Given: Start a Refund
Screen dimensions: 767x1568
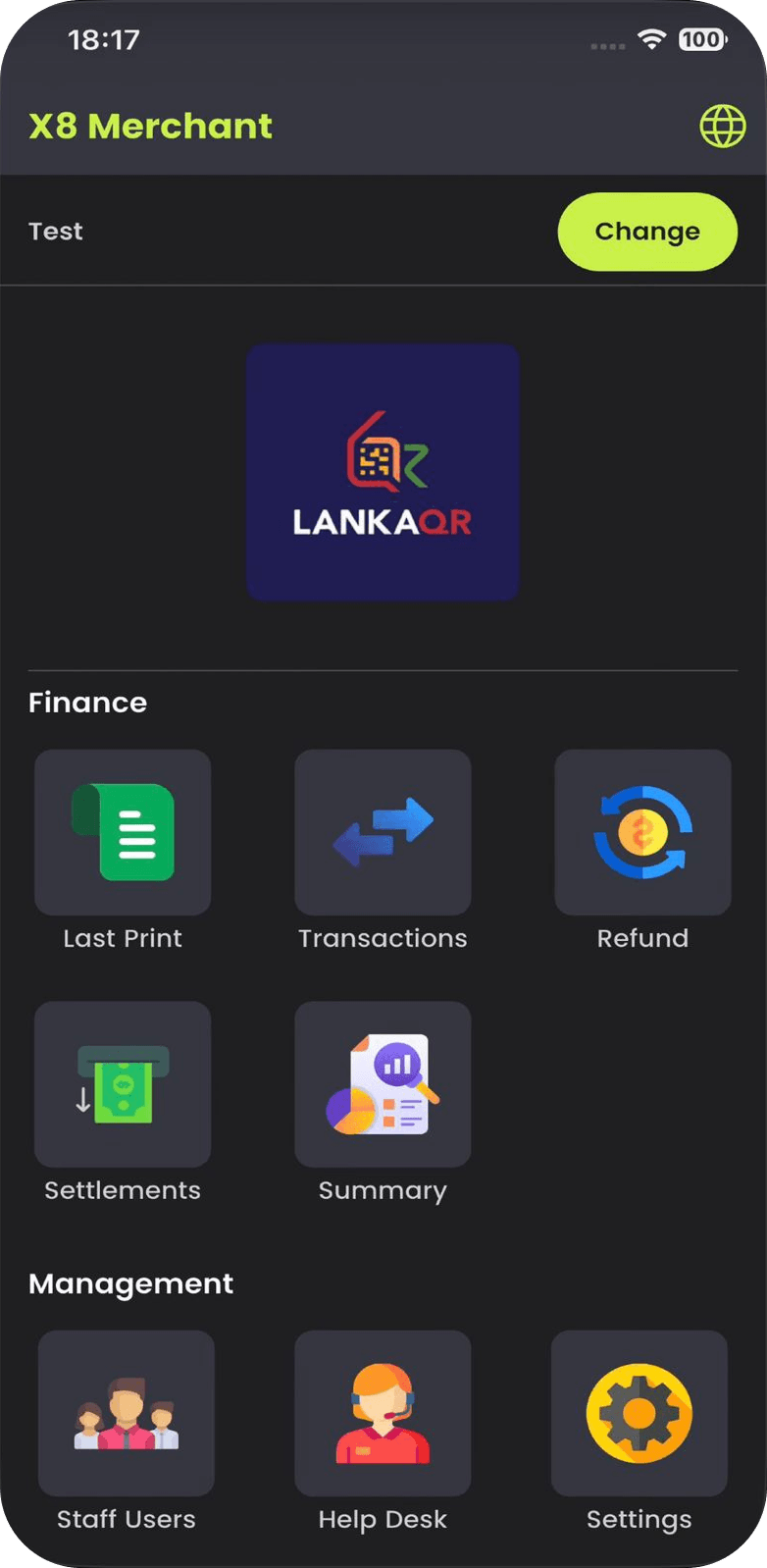Looking at the screenshot, I should (x=642, y=833).
